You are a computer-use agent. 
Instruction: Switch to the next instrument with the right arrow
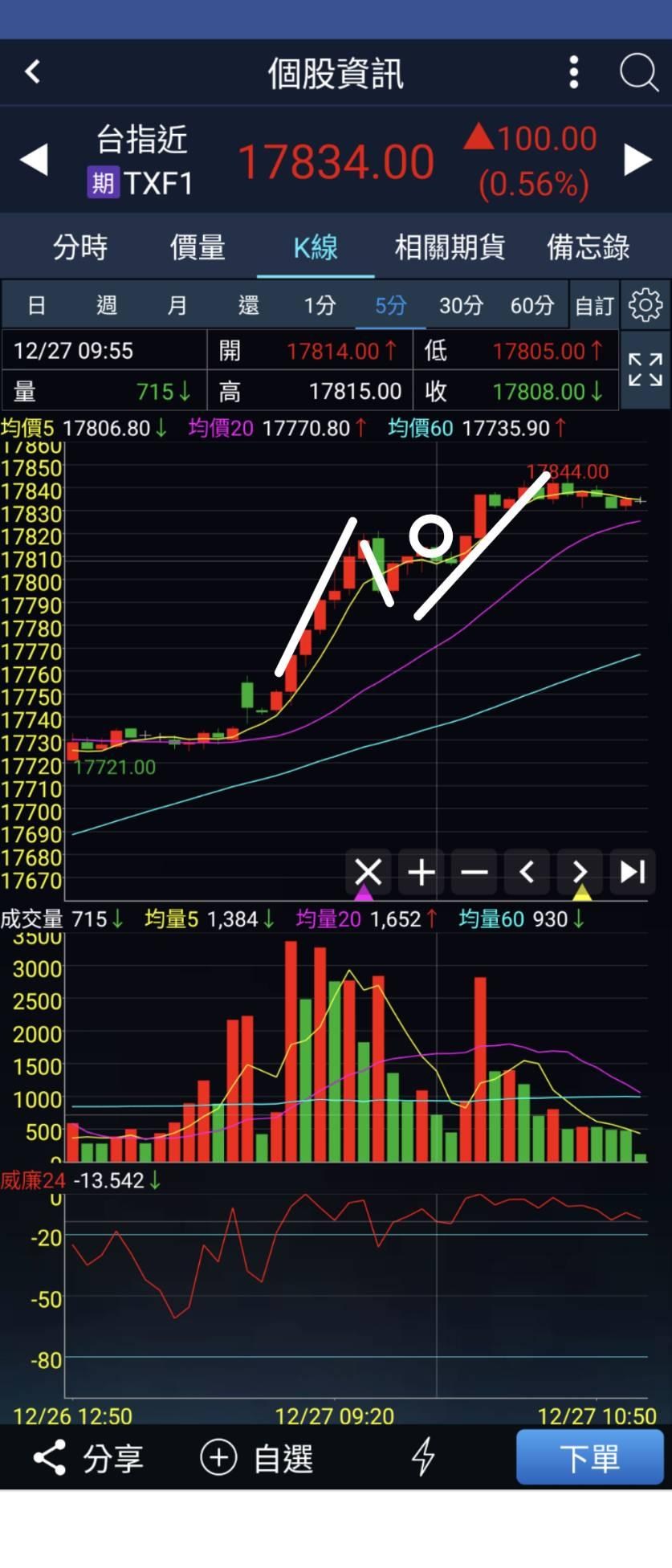637,160
